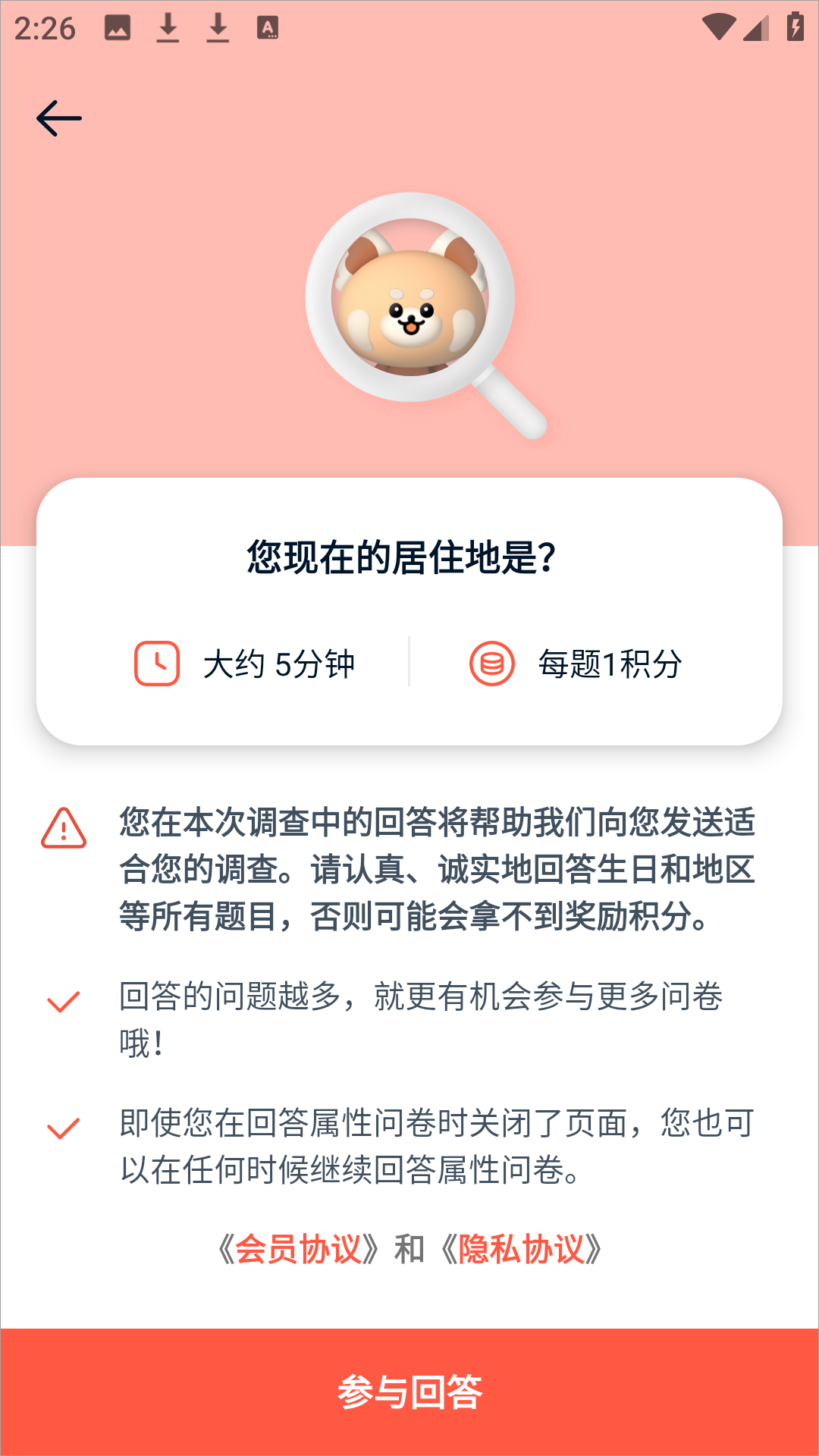Tap the back arrow to exit
The width and height of the screenshot is (819, 1456).
click(60, 117)
